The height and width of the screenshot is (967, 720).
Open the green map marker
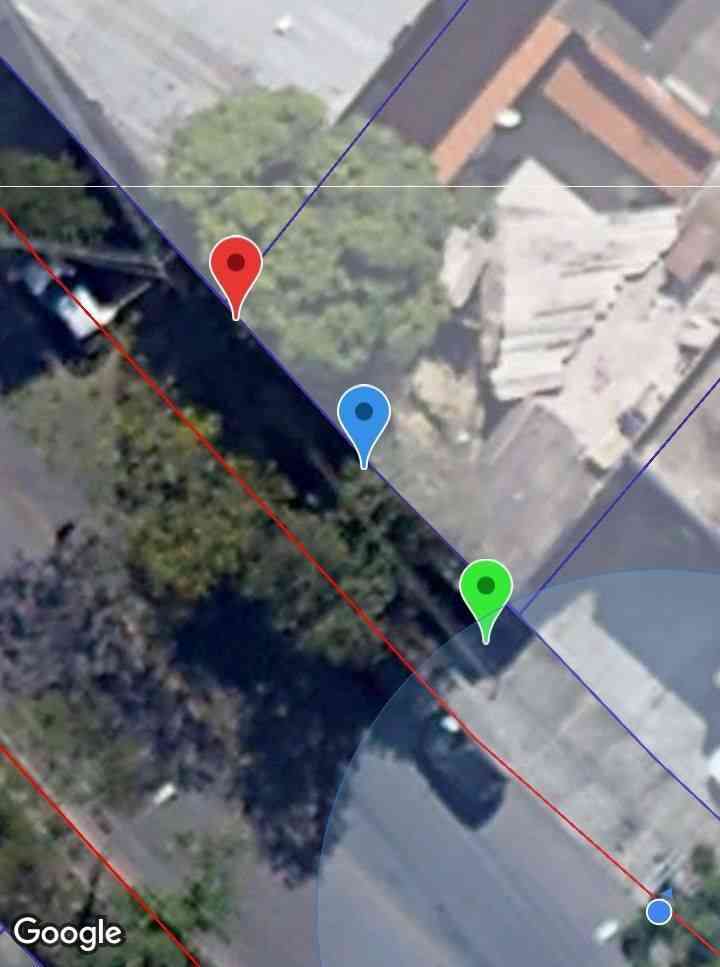(486, 590)
